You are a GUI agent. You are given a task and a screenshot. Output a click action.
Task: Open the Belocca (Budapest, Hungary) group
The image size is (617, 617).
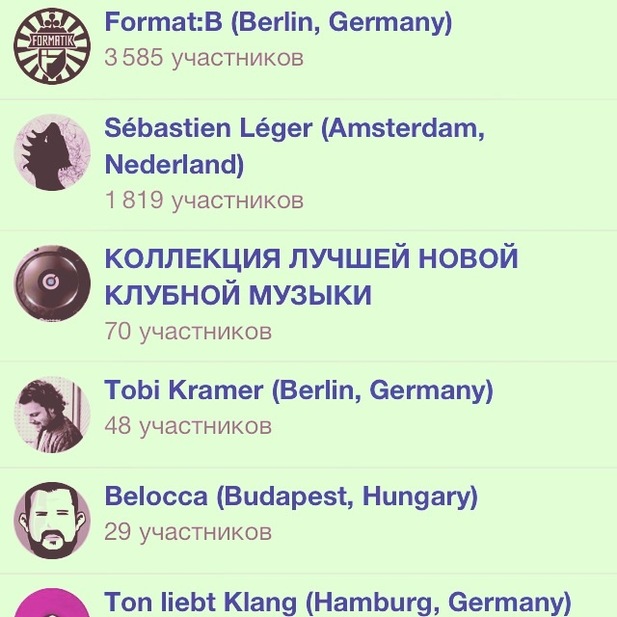[291, 496]
